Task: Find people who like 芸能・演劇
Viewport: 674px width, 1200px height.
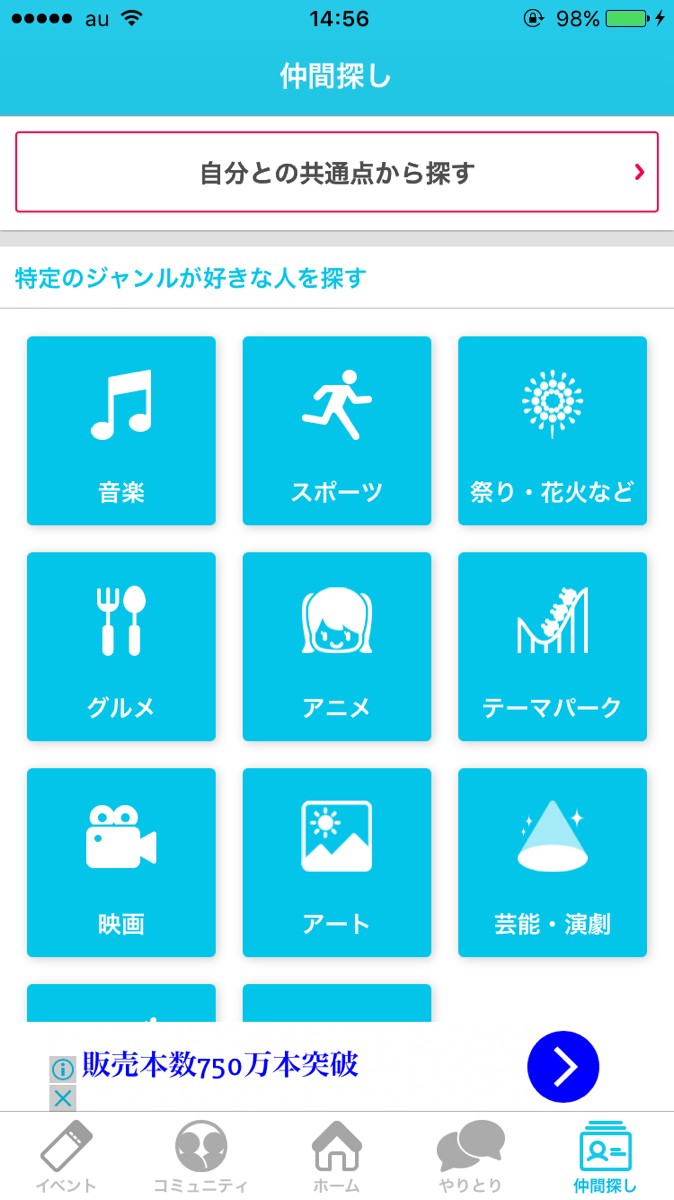Action: pyautogui.click(x=552, y=863)
